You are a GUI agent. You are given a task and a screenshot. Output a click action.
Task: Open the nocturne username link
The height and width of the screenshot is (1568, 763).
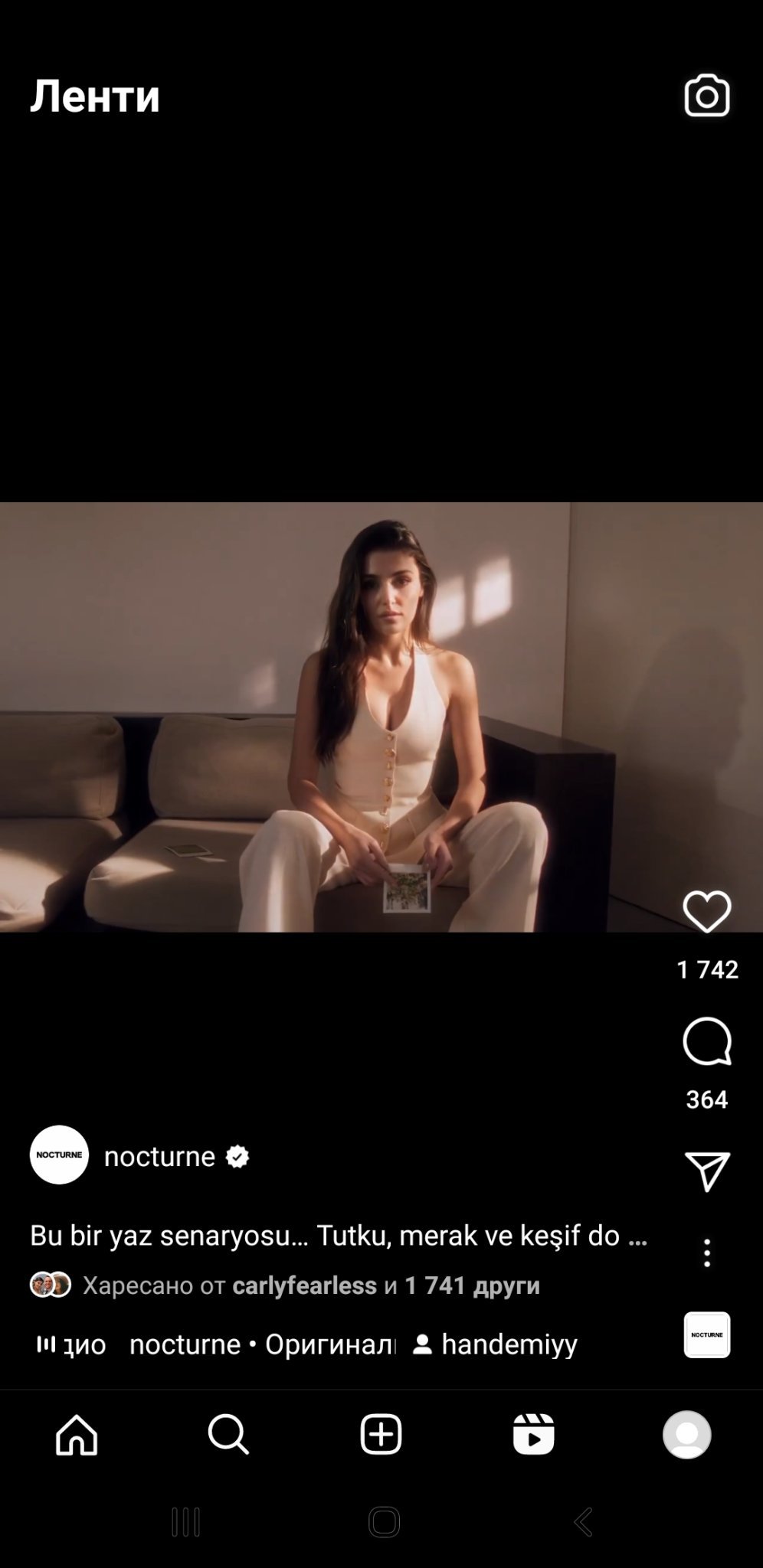pos(159,1156)
